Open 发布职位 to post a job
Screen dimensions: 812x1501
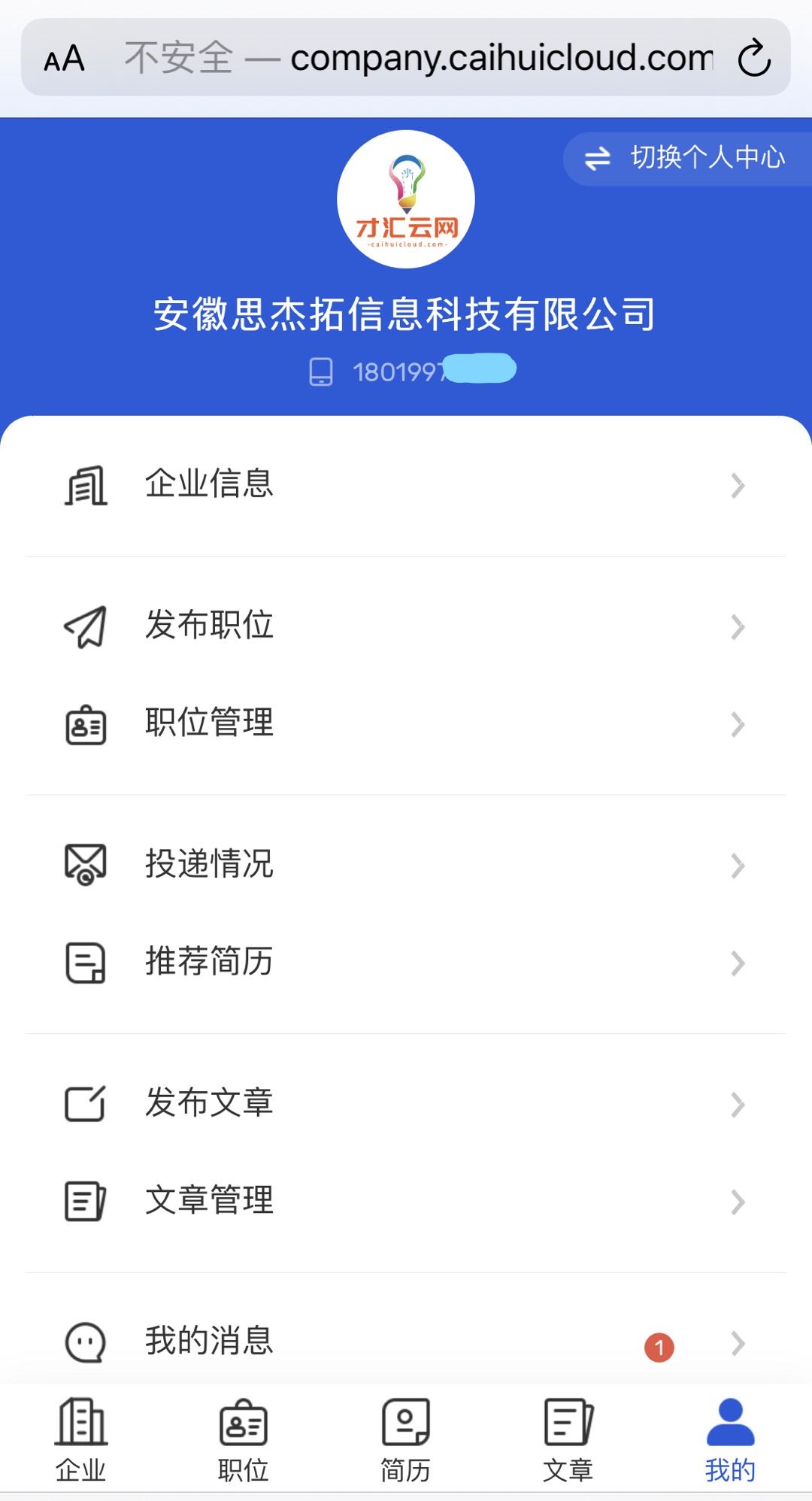click(406, 626)
